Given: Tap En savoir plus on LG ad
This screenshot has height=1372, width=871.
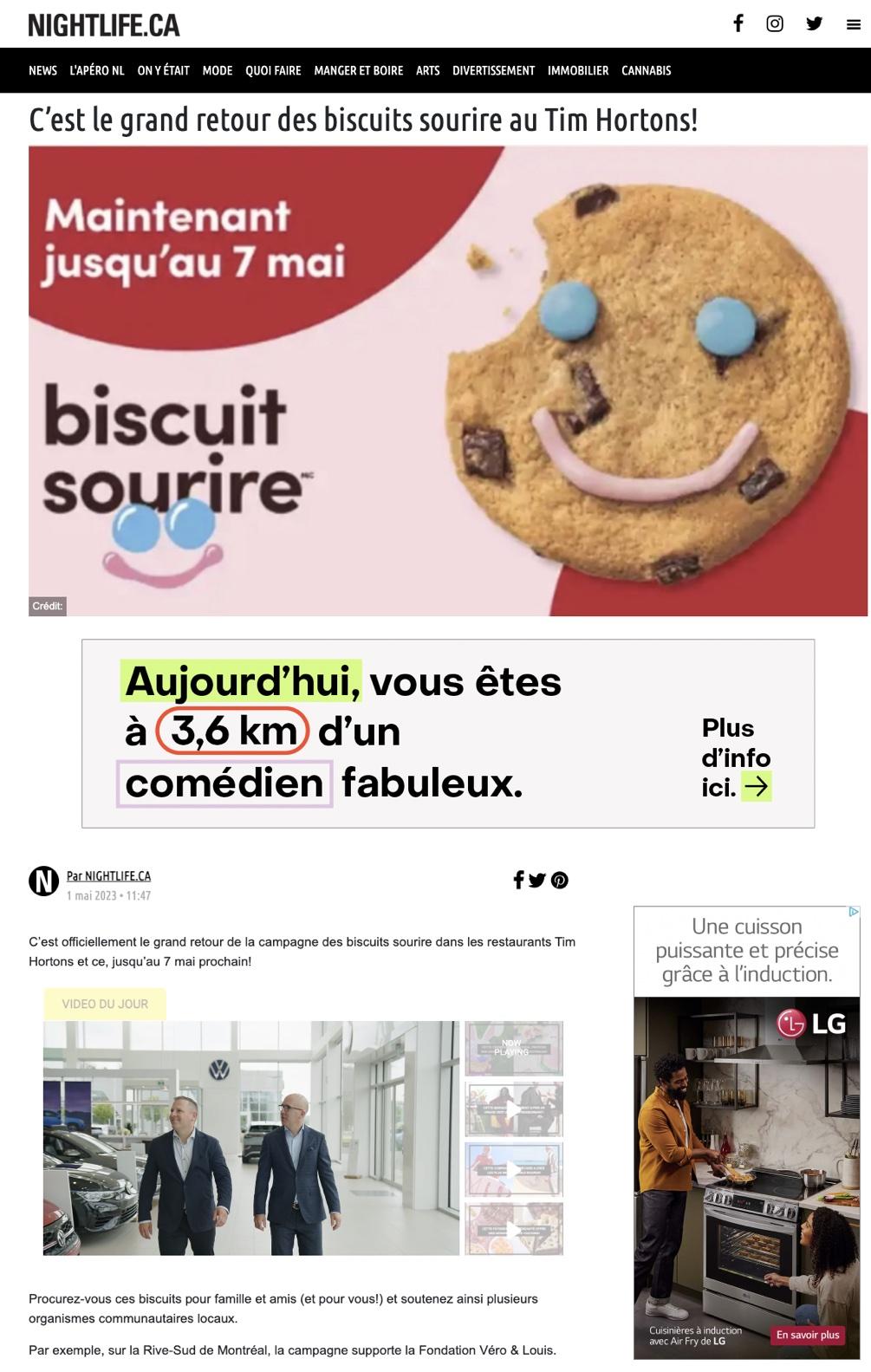Looking at the screenshot, I should coord(808,1335).
